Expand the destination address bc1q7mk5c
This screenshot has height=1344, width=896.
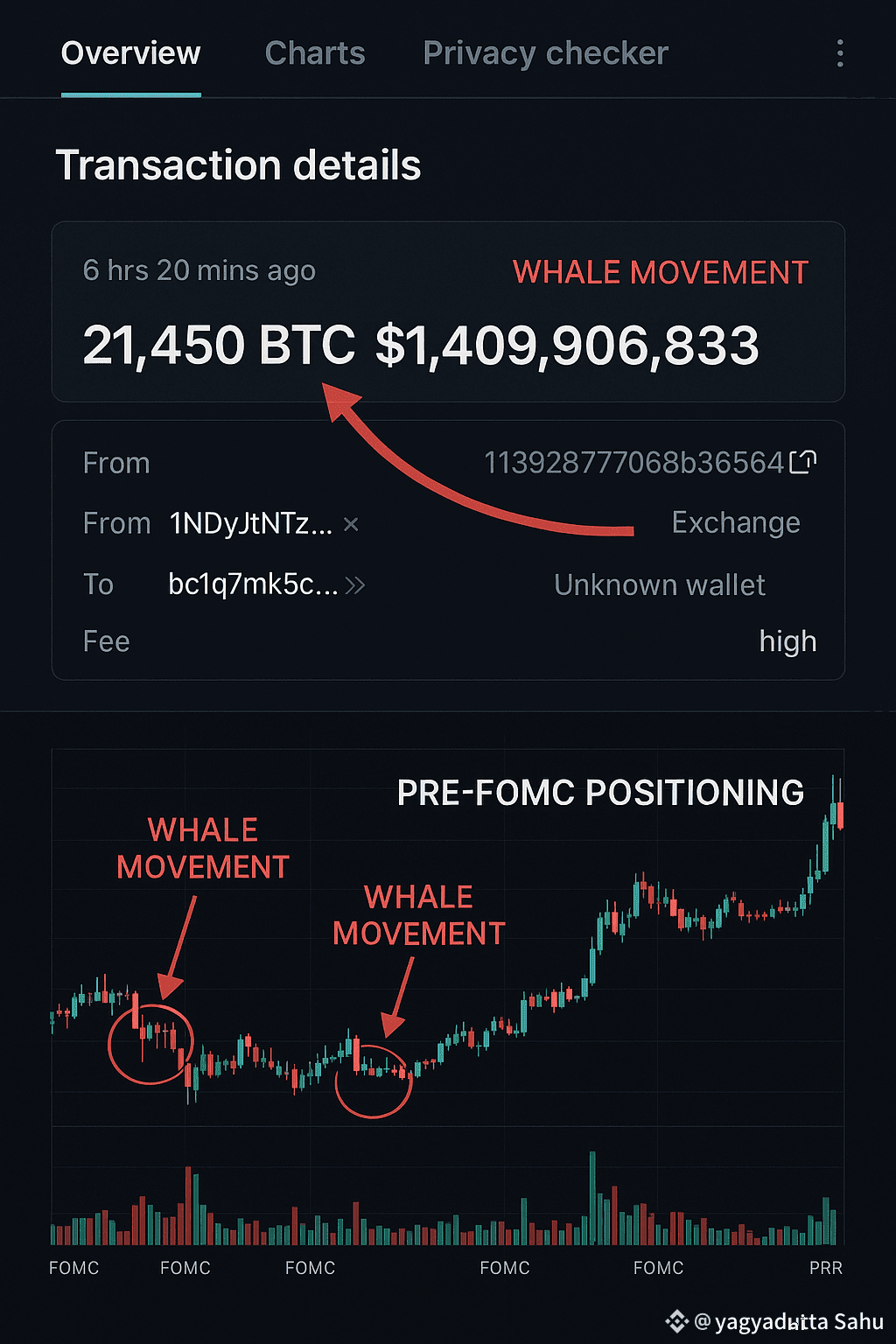tap(355, 584)
